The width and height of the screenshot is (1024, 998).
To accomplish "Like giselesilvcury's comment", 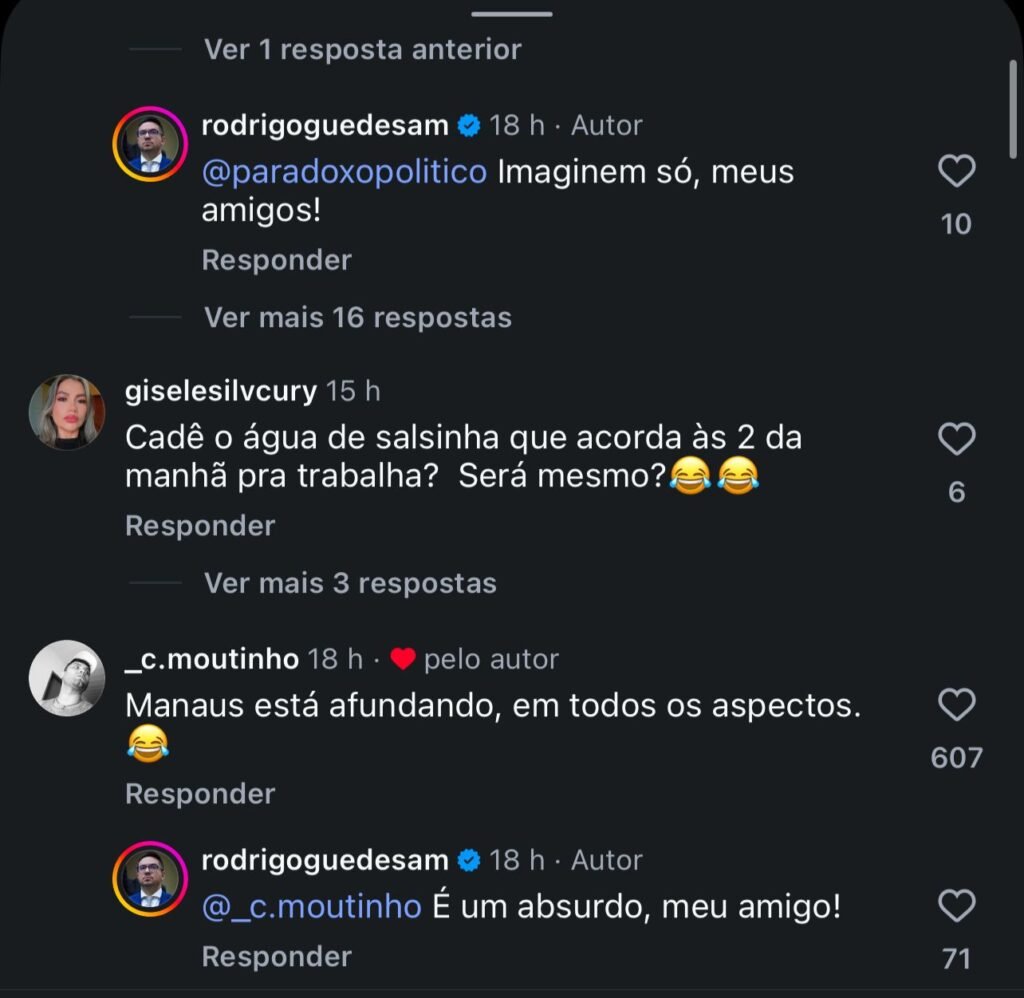I will (x=957, y=440).
